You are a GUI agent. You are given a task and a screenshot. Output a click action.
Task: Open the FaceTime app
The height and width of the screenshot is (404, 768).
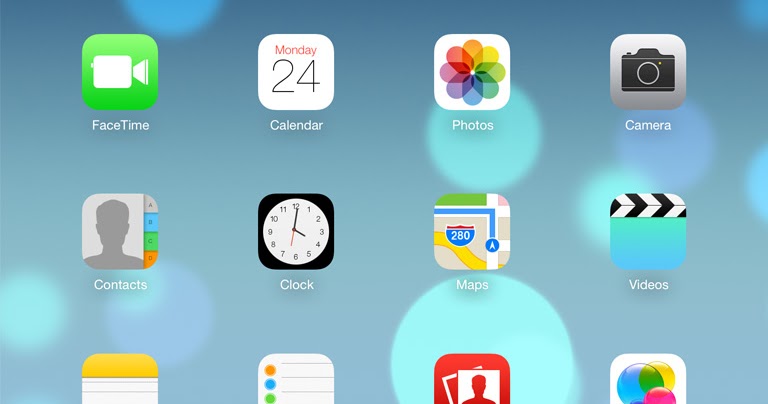(x=120, y=72)
